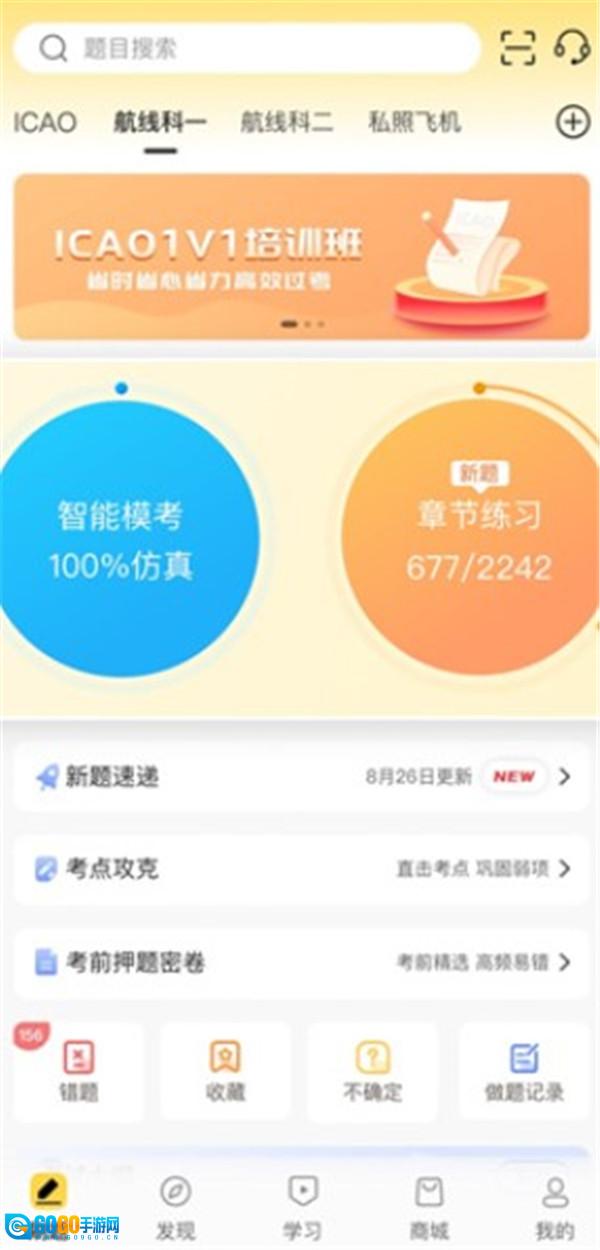
Task: Open the scan icon
Action: [x=518, y=48]
